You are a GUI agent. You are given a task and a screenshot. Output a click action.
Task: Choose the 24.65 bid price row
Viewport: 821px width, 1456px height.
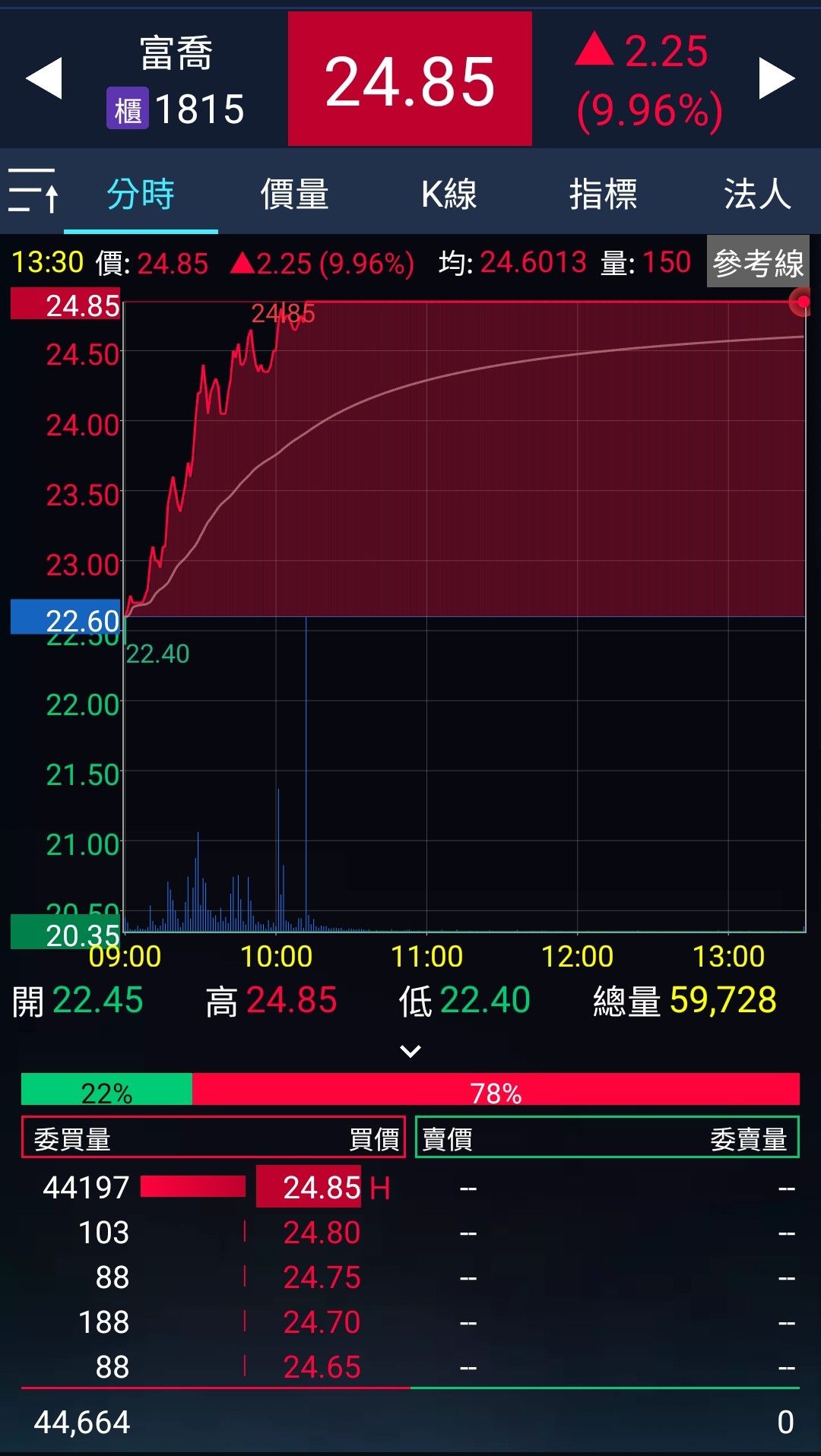pyautogui.click(x=321, y=1366)
